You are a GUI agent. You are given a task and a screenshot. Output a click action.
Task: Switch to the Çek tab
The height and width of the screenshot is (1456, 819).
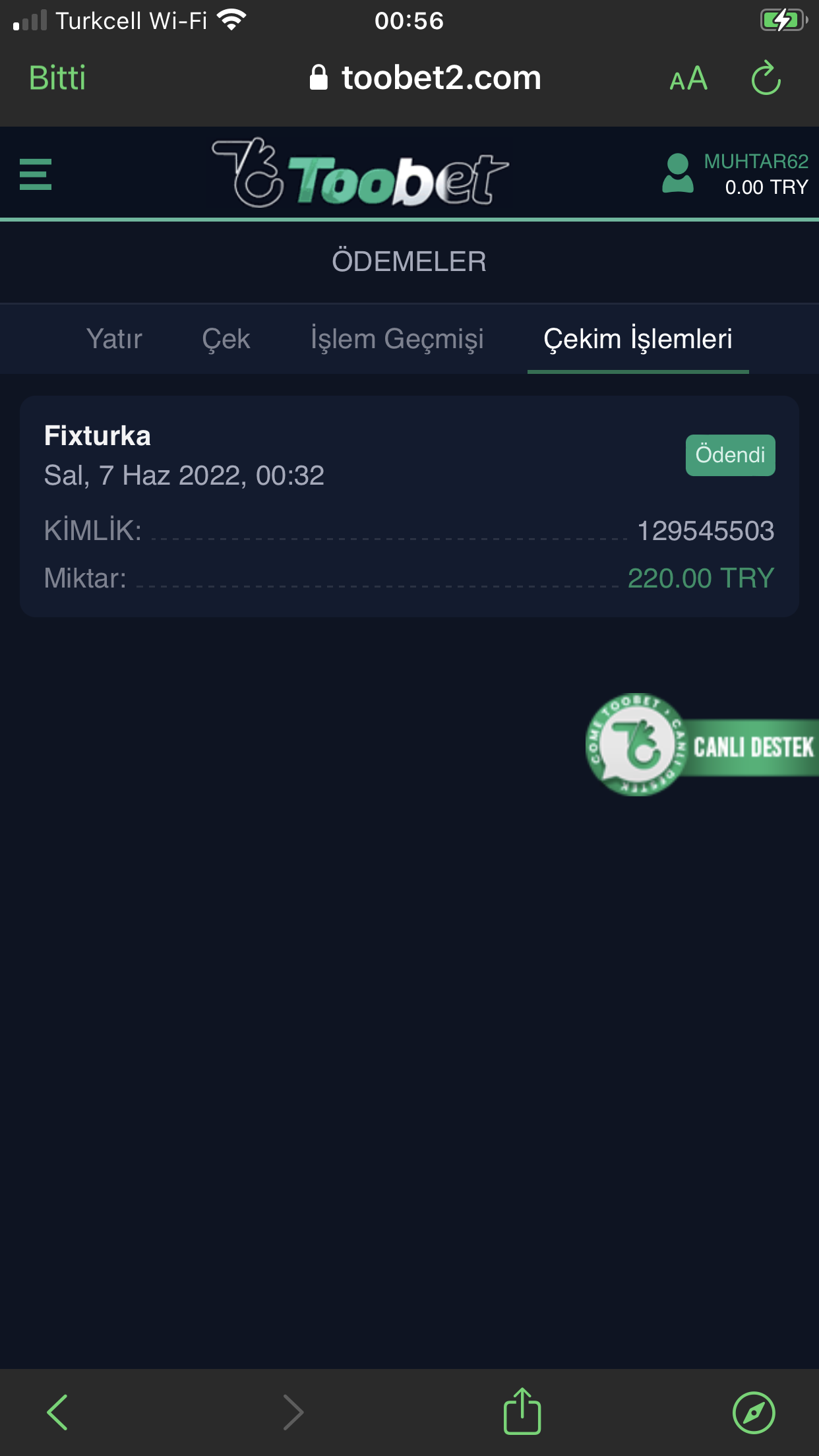(226, 339)
